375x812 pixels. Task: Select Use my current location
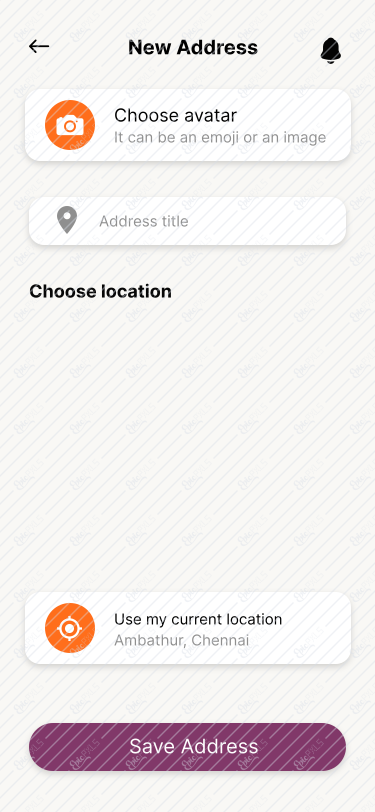188,628
